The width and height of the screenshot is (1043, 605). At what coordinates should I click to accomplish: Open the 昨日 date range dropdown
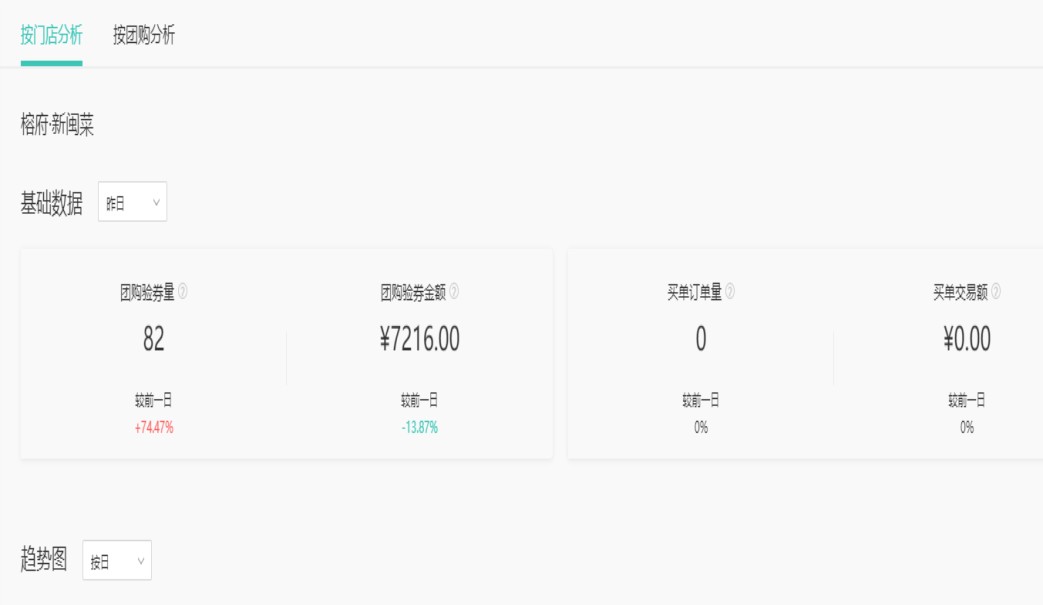[x=132, y=202]
